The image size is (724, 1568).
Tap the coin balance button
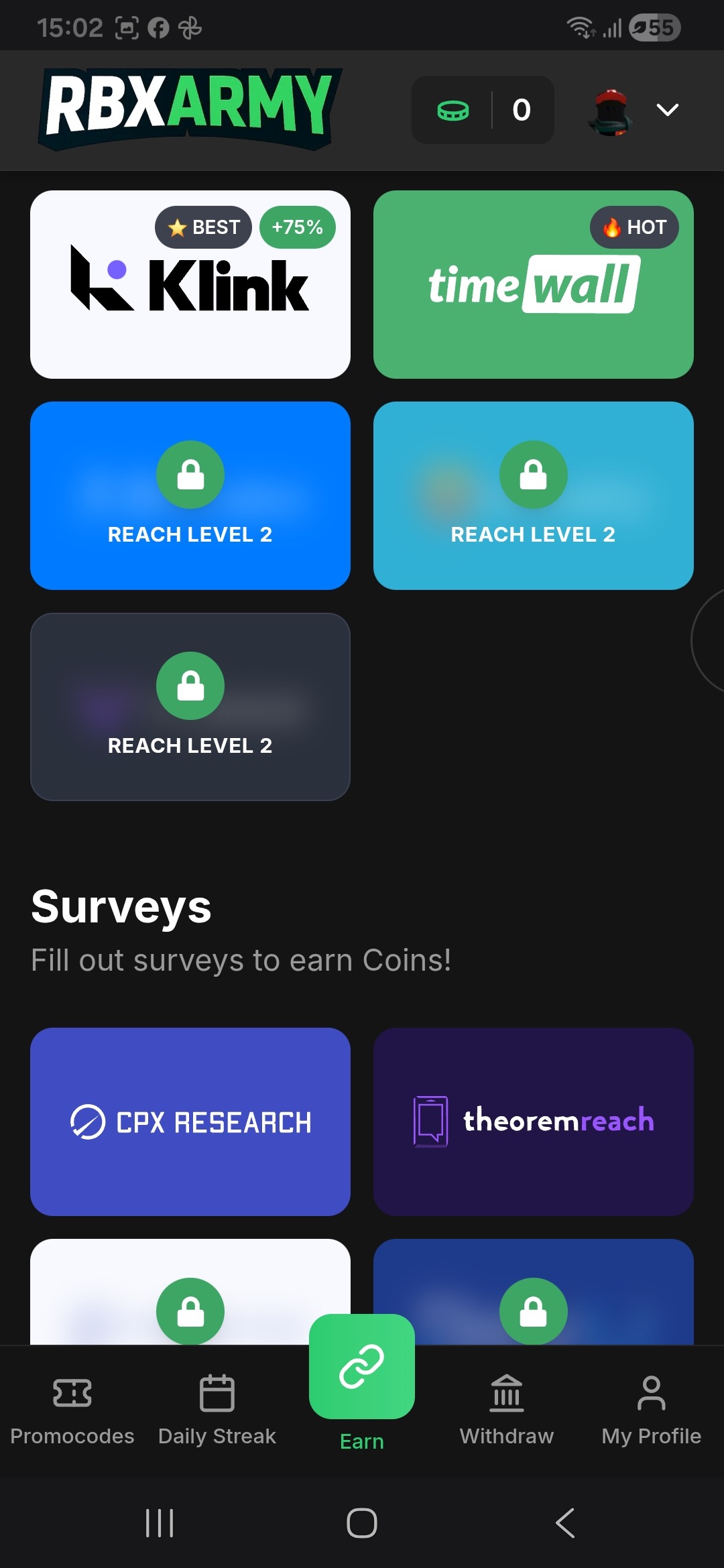[x=483, y=110]
